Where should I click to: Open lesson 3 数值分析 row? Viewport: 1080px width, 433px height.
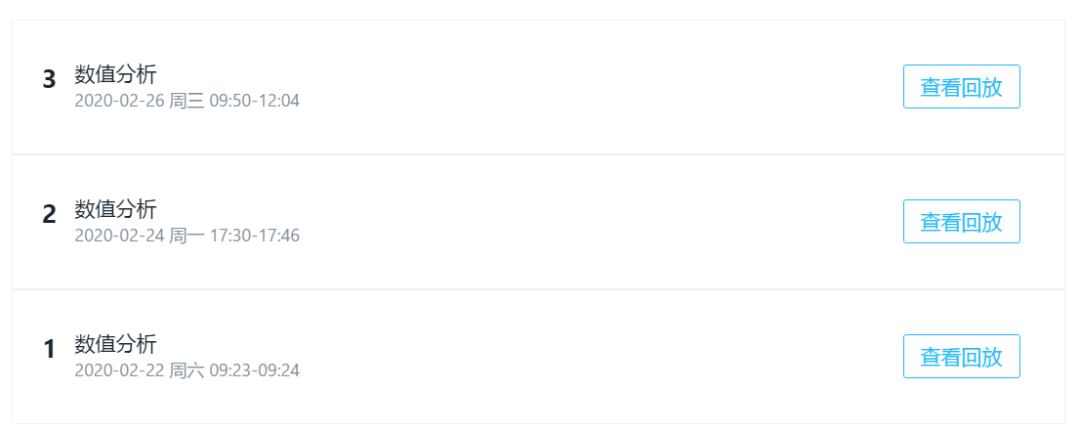click(116, 74)
